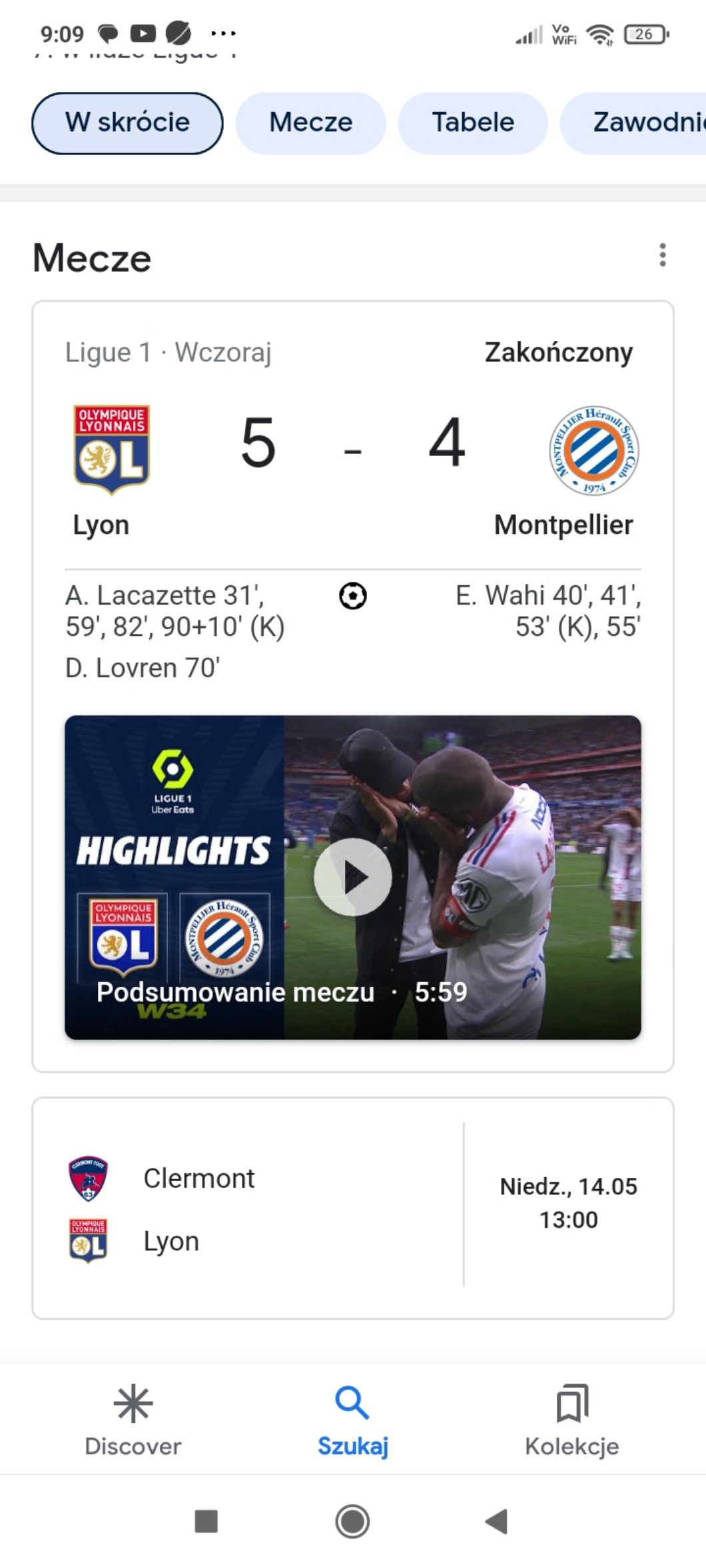706x1568 pixels.
Task: Play the Lyon–Montpellier highlights video
Action: (353, 877)
